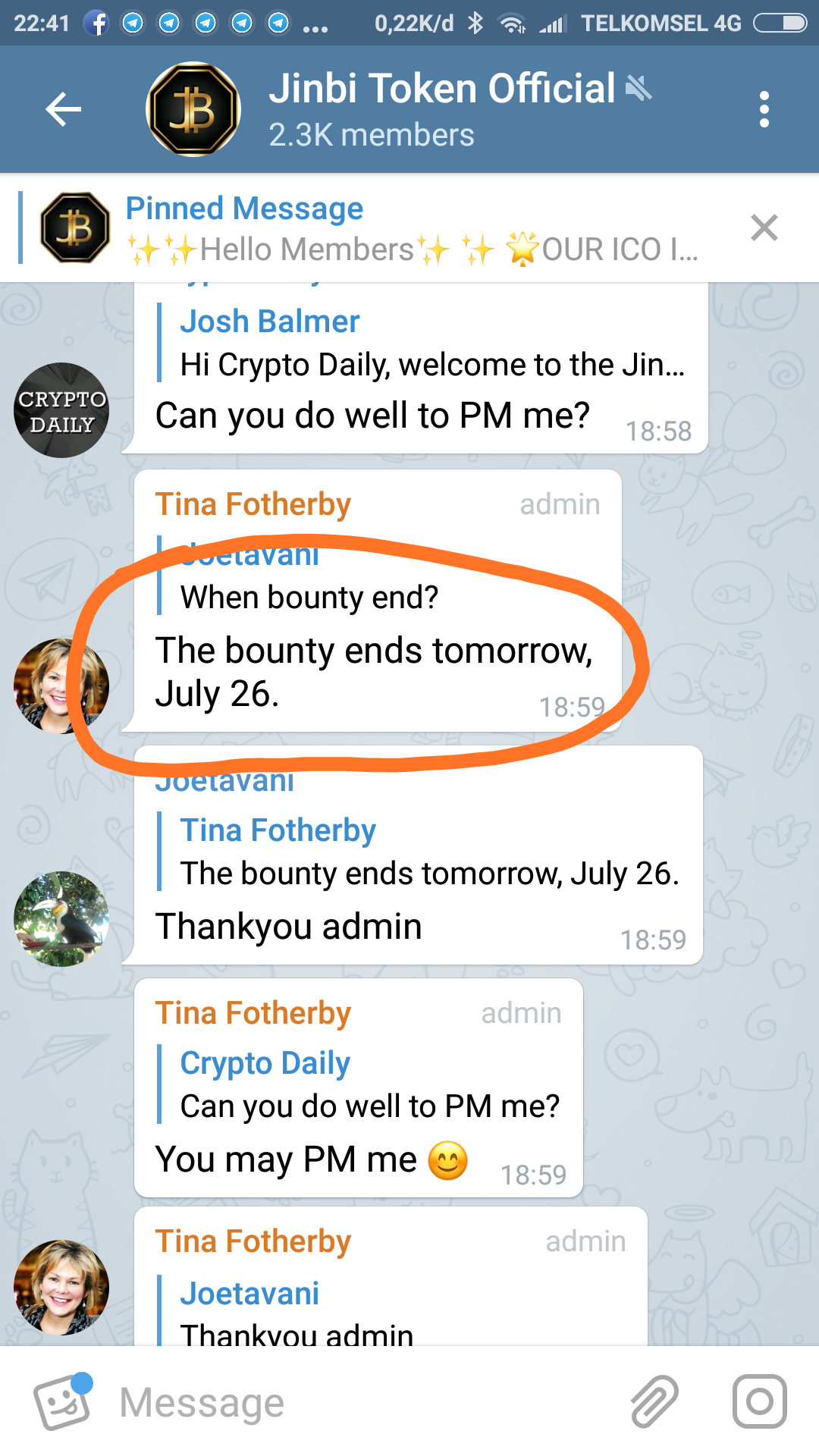Open the sticker and emoji panel

tap(62, 1402)
